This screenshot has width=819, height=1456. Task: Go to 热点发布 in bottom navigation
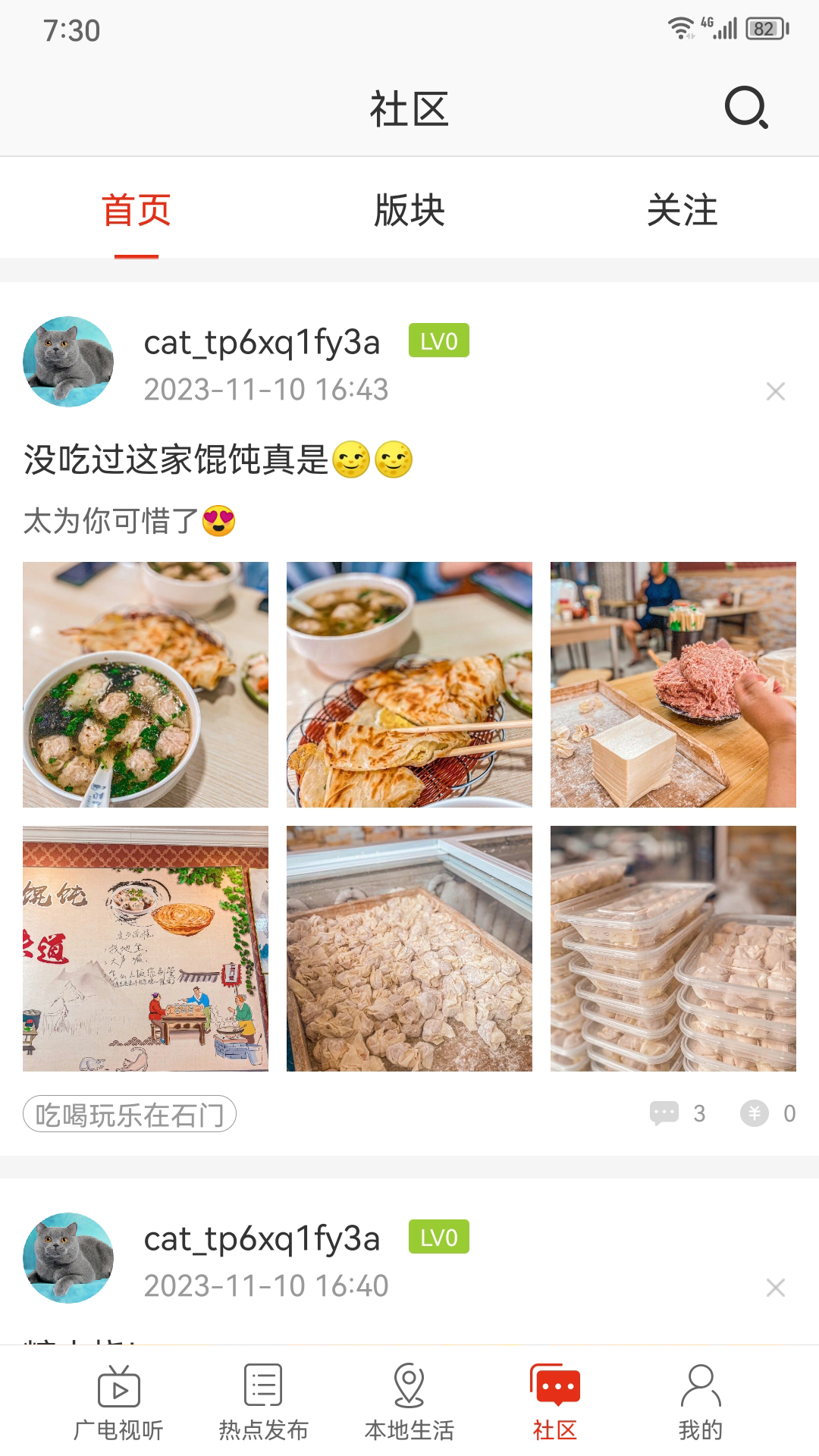tap(263, 1403)
